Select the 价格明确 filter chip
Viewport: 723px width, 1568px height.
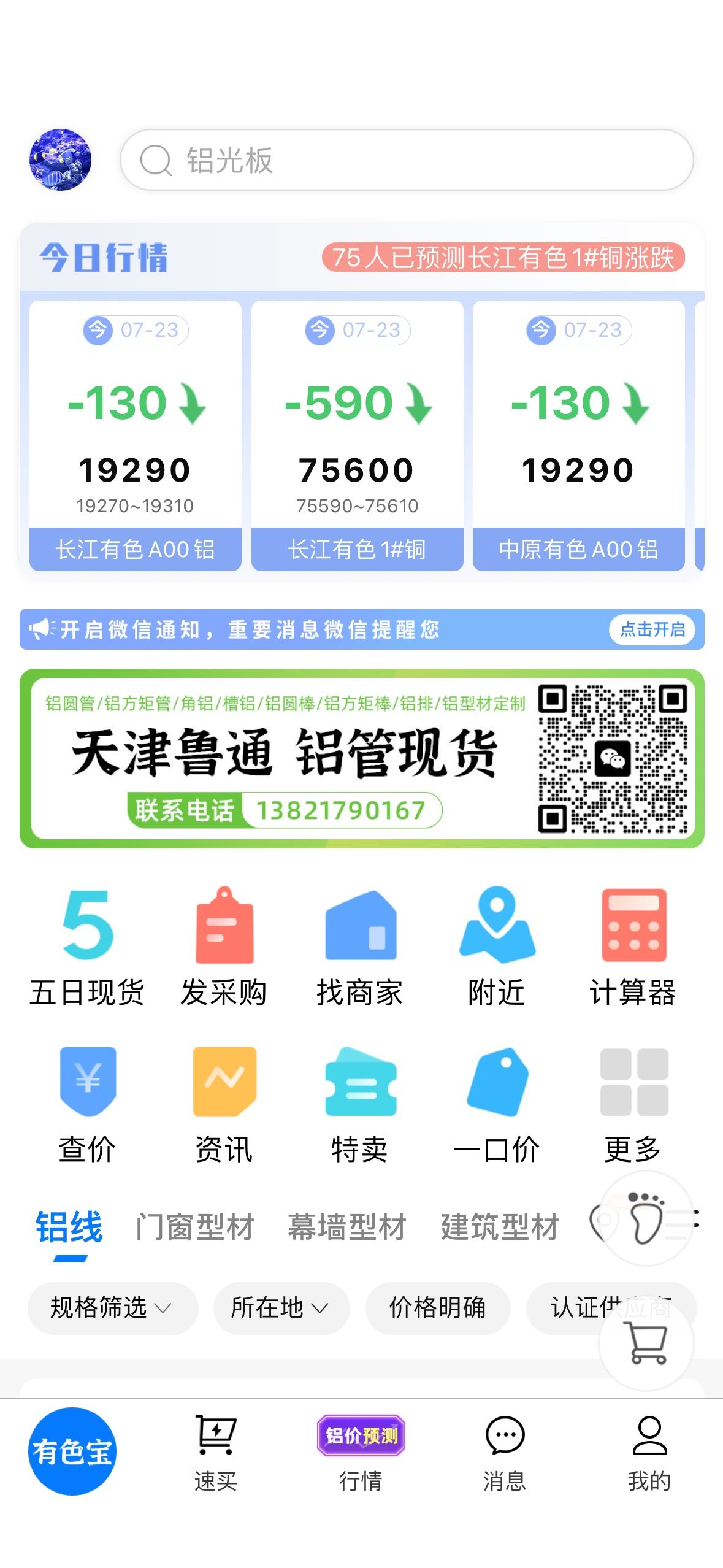(438, 1308)
